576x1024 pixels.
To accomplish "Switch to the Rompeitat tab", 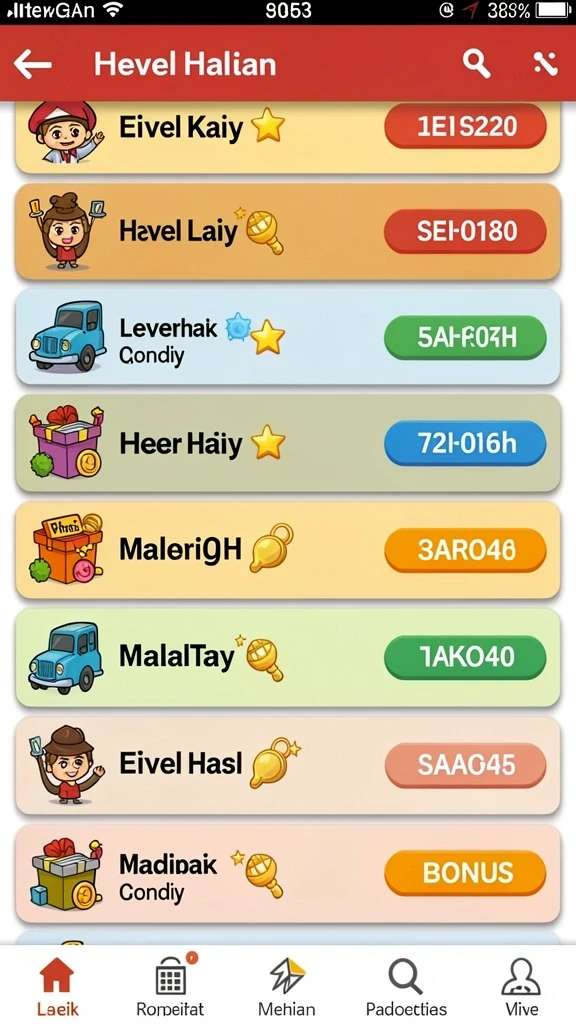I will 170,986.
